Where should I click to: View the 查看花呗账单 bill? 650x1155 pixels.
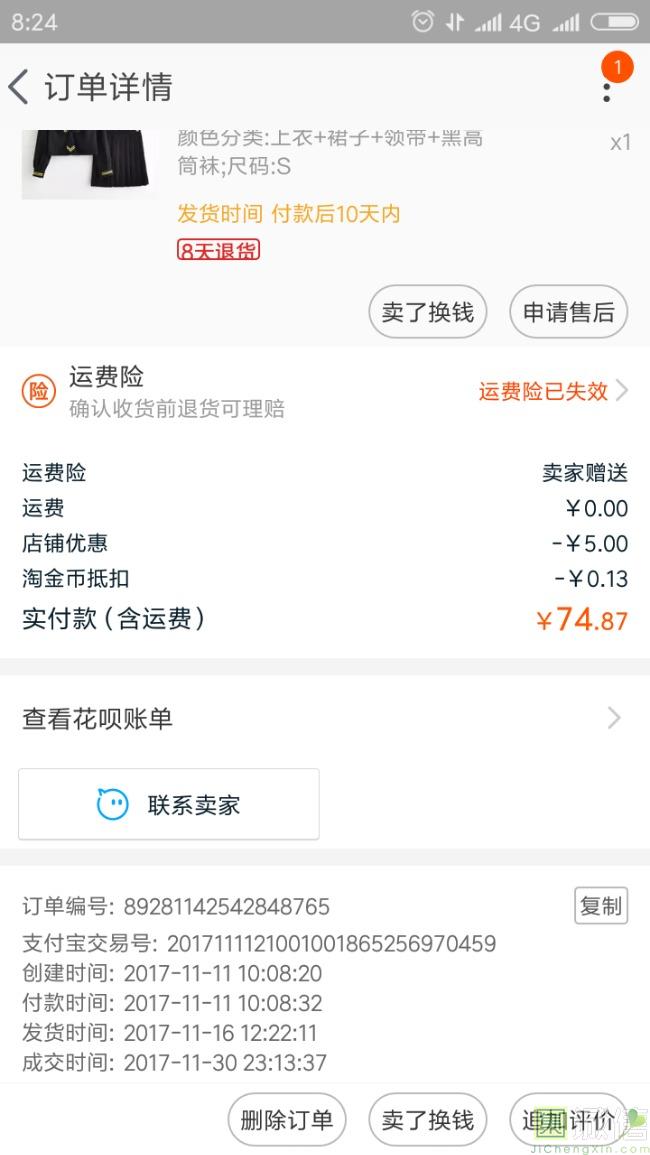(325, 718)
